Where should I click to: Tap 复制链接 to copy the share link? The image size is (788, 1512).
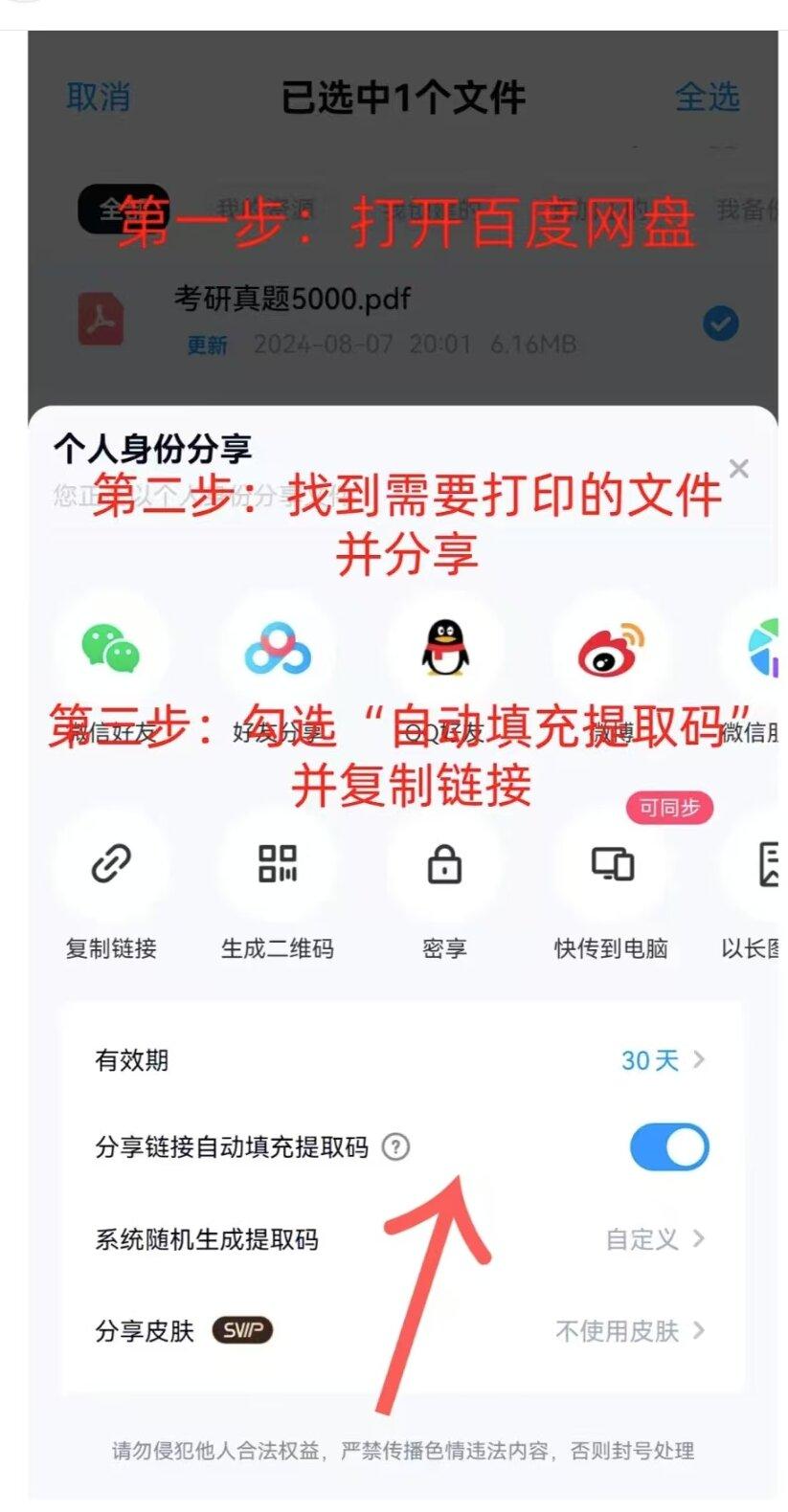click(111, 864)
